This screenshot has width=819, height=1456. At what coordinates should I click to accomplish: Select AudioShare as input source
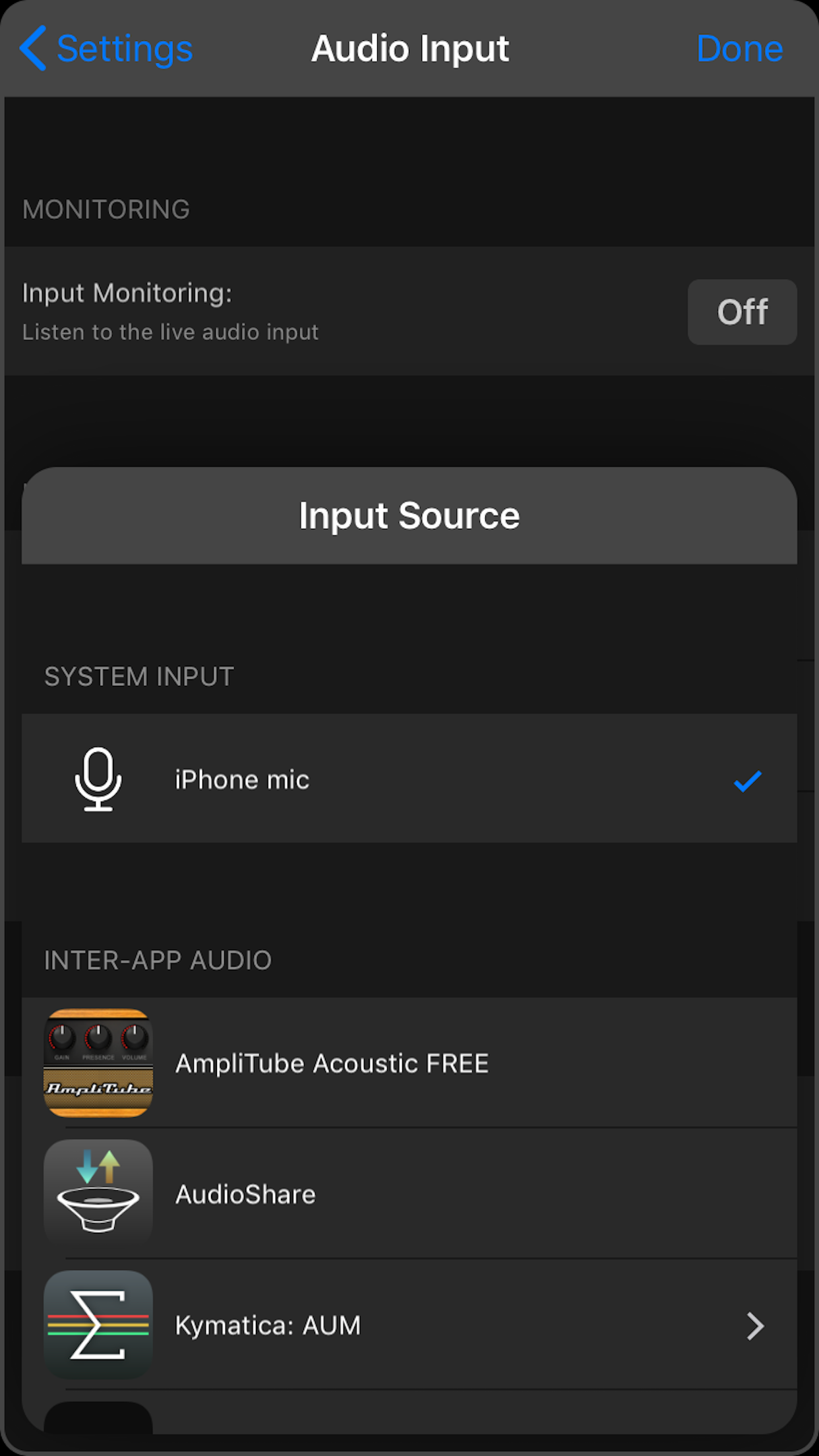[409, 1194]
